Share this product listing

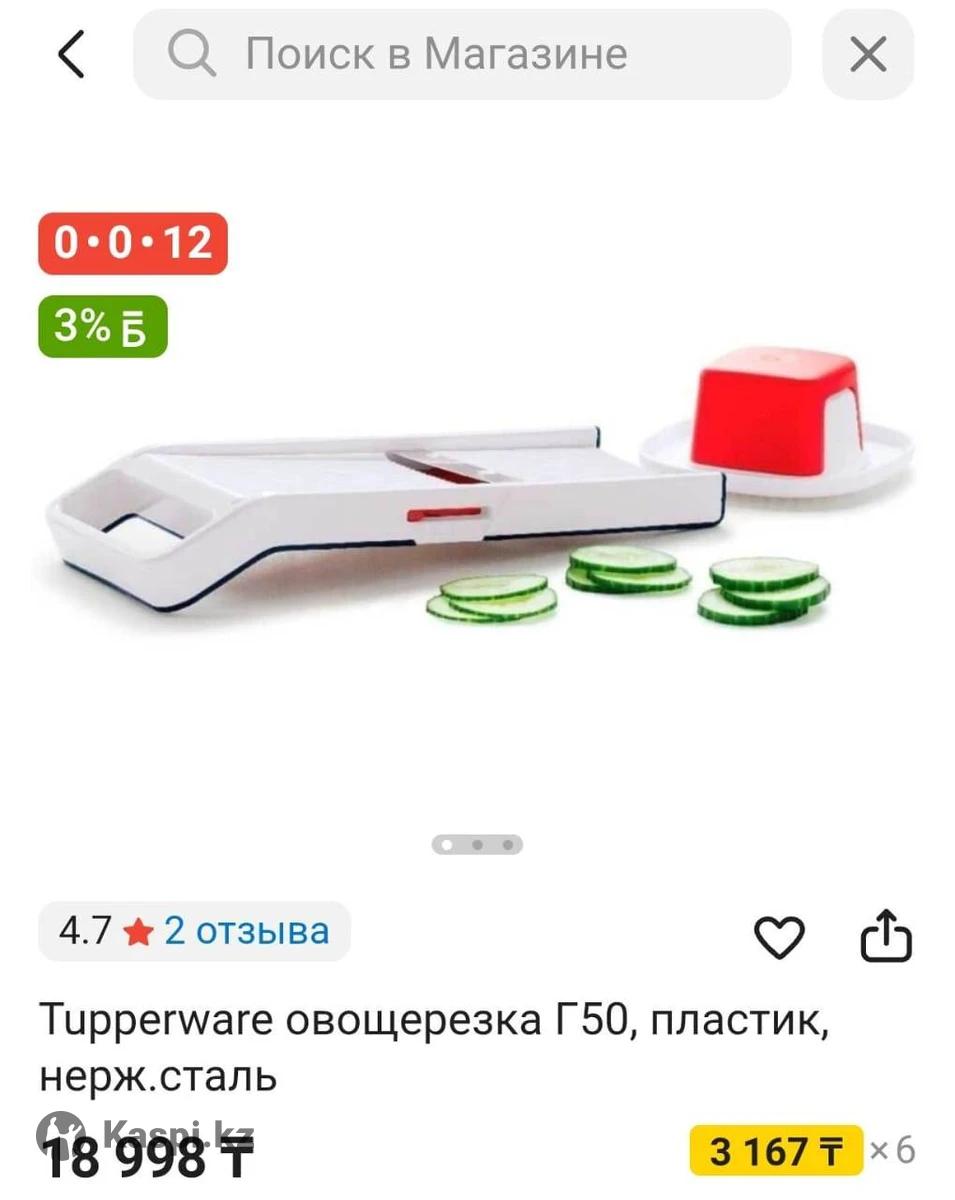[x=886, y=938]
